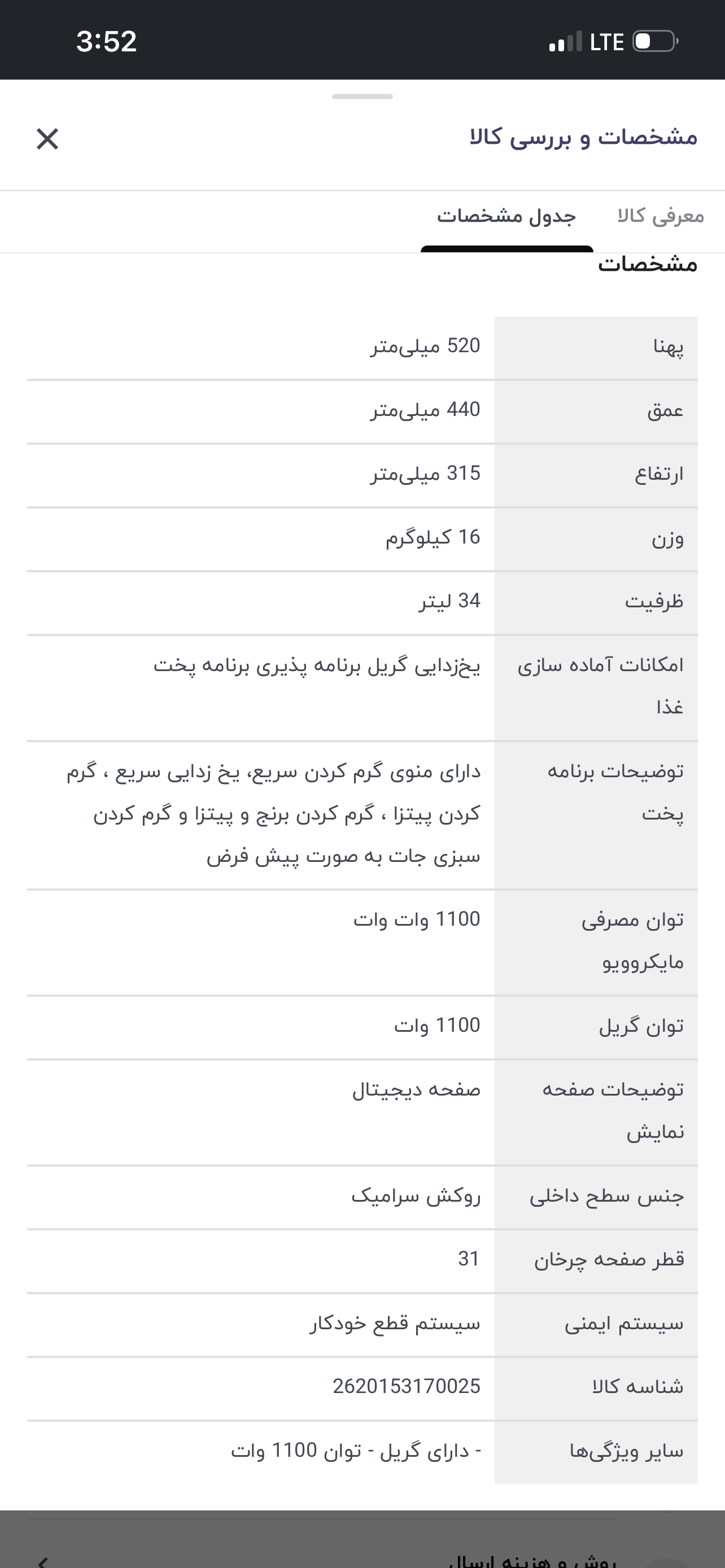Viewport: 725px width, 1568px height.
Task: Switch to the معرفی کالا tab
Action: click(661, 216)
